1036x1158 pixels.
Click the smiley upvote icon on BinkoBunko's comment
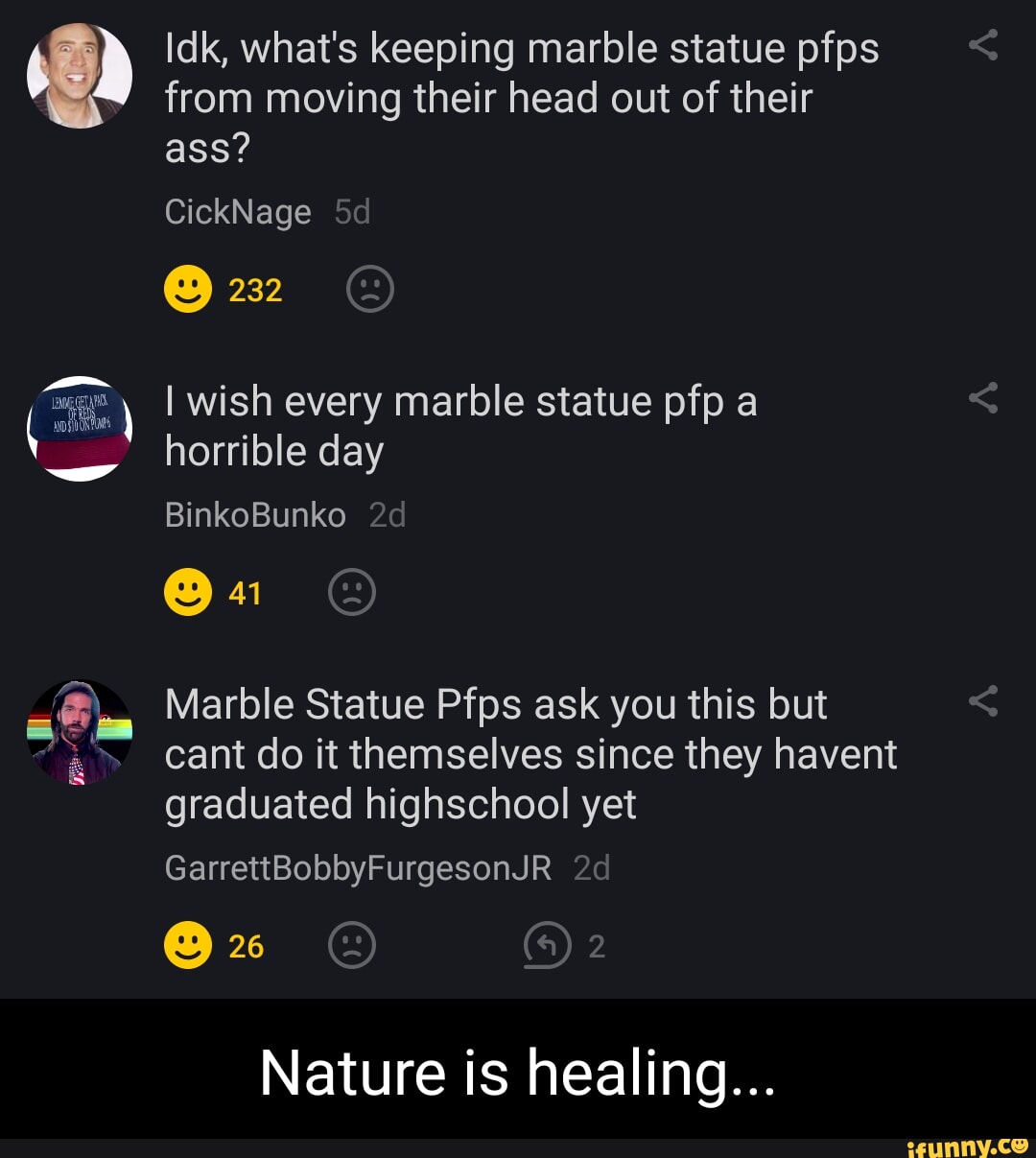[x=188, y=592]
